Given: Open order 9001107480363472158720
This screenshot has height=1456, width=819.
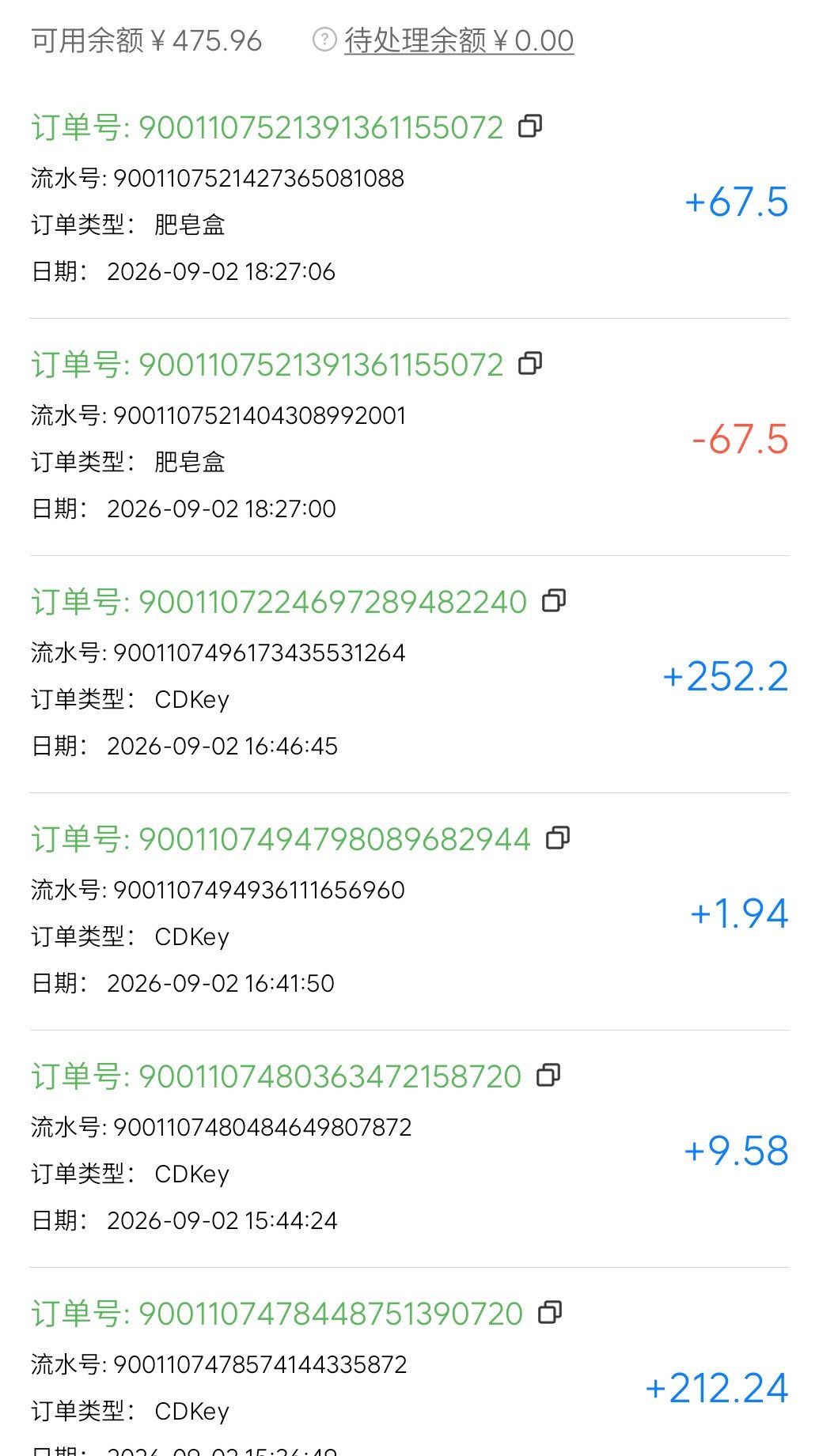Looking at the screenshot, I should click(x=276, y=1076).
